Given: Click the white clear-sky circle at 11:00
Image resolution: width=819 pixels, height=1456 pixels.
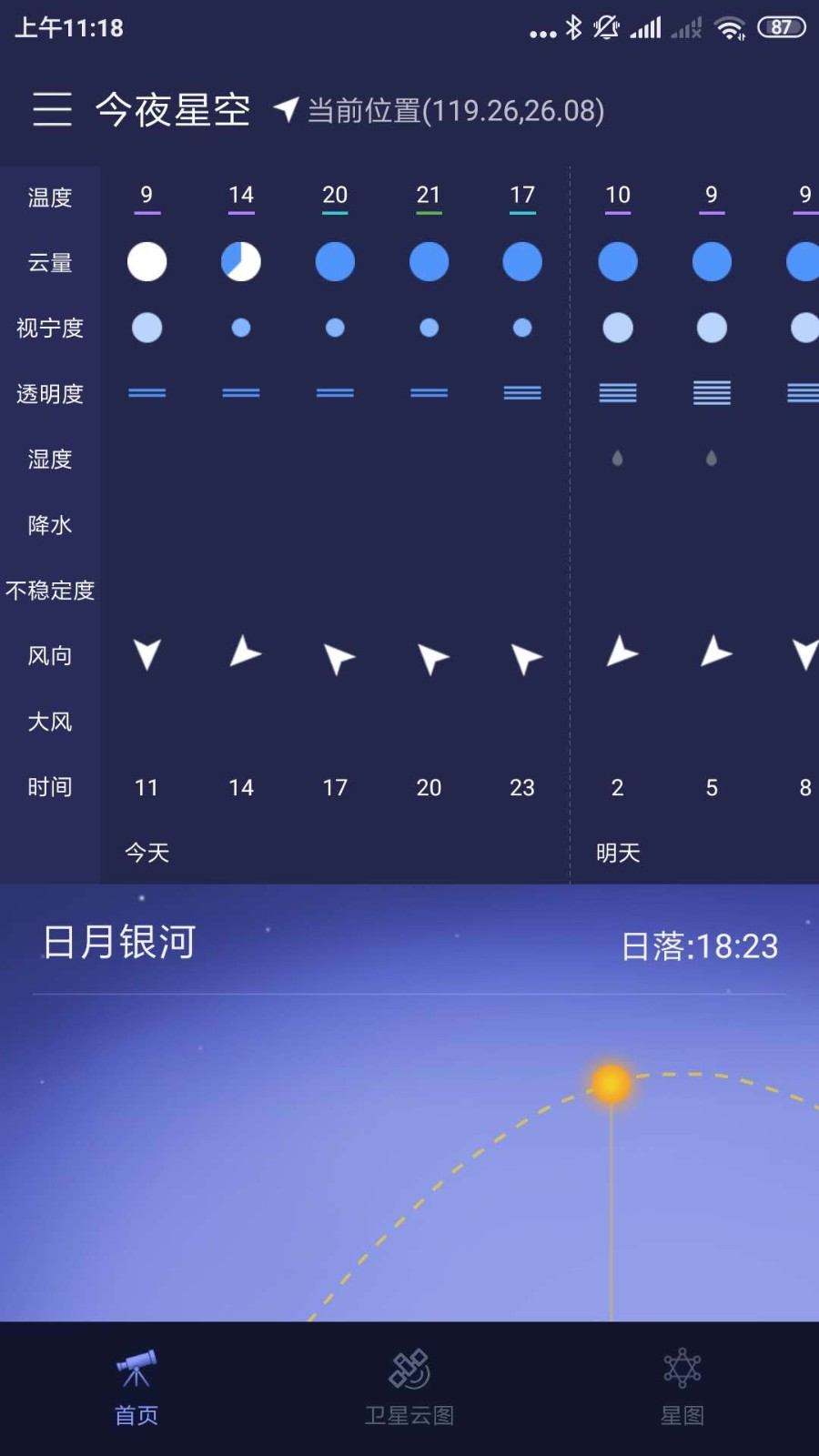Looking at the screenshot, I should click(x=147, y=261).
